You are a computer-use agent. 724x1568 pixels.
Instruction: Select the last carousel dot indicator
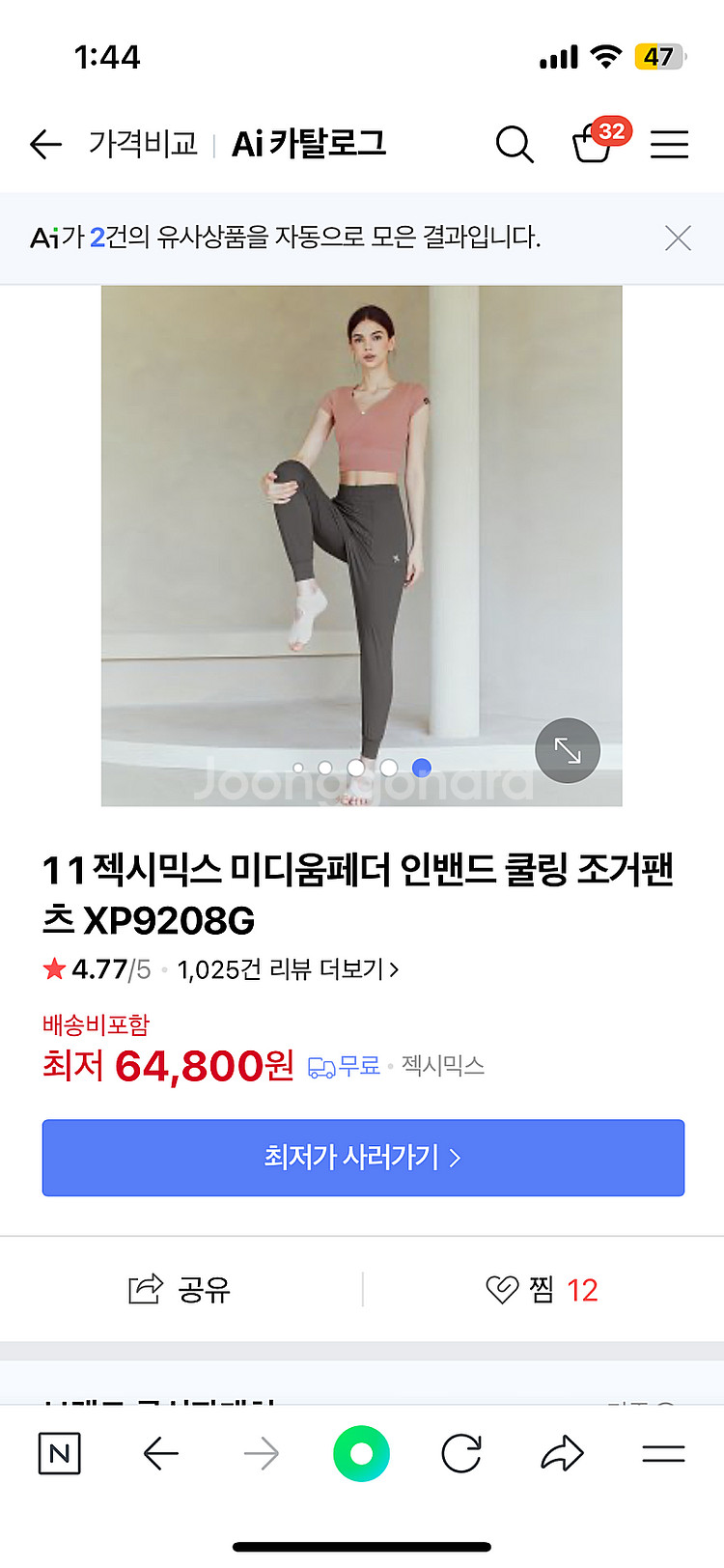421,767
